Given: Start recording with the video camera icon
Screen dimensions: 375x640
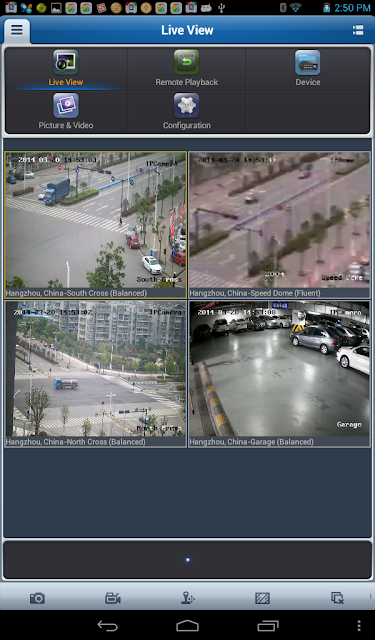Looking at the screenshot, I should 113,598.
